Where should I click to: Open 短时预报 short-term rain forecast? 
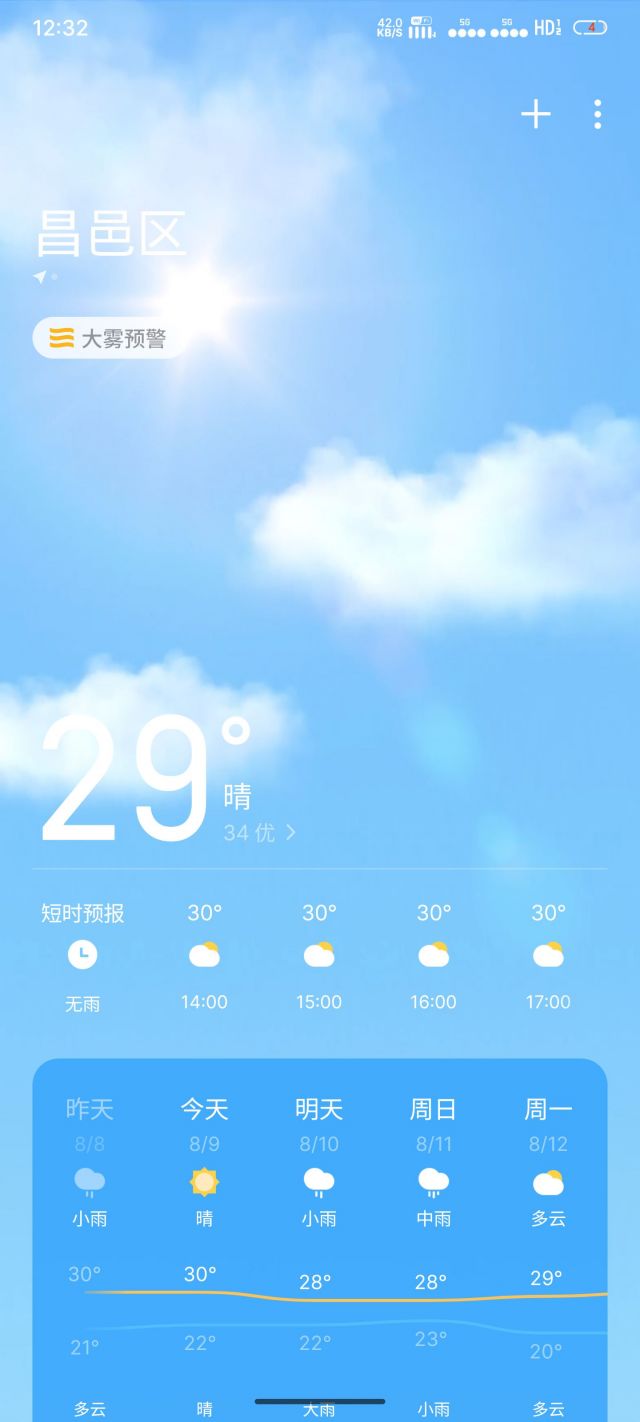pos(83,955)
